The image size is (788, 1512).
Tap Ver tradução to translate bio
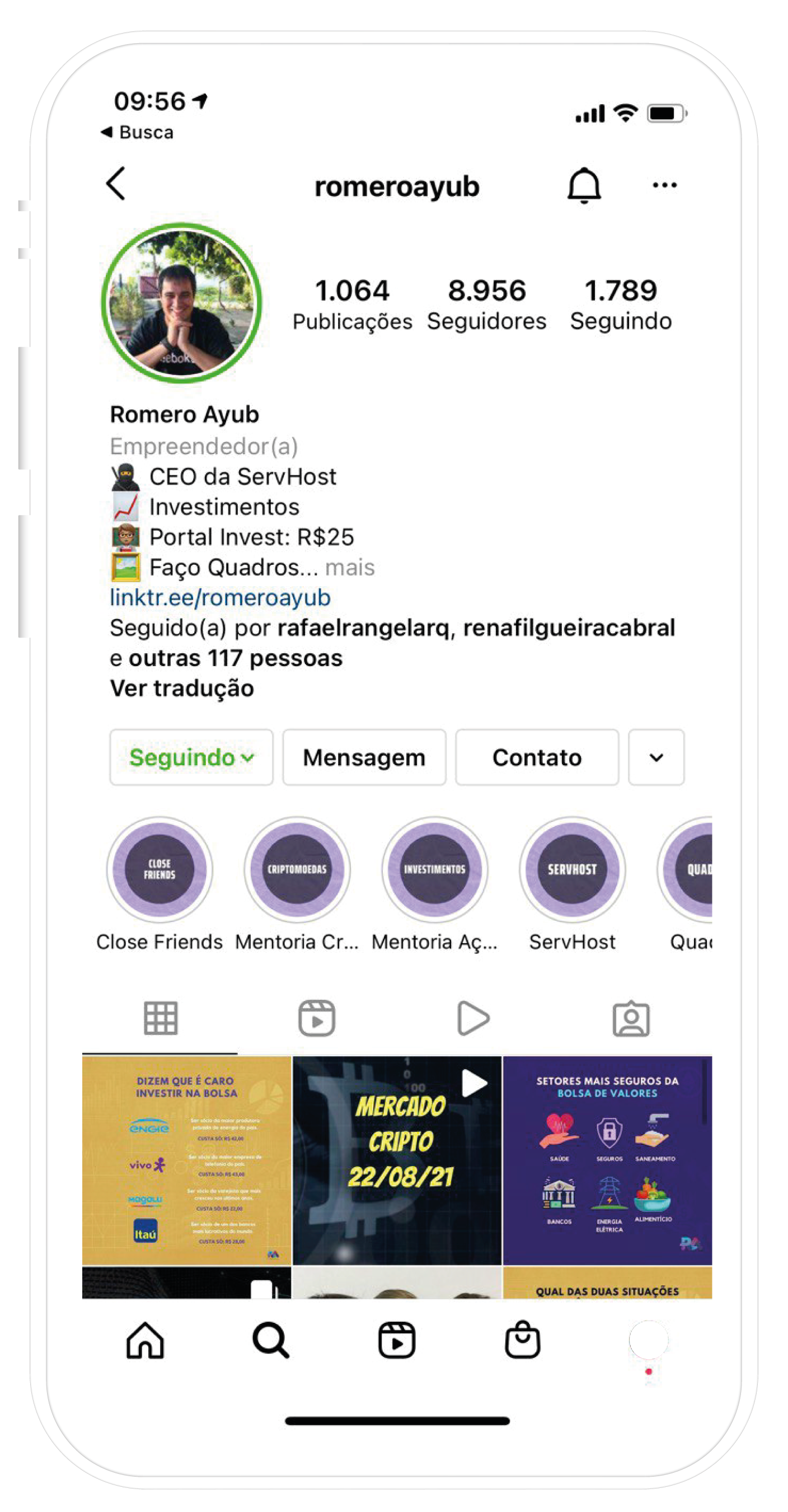tap(182, 688)
